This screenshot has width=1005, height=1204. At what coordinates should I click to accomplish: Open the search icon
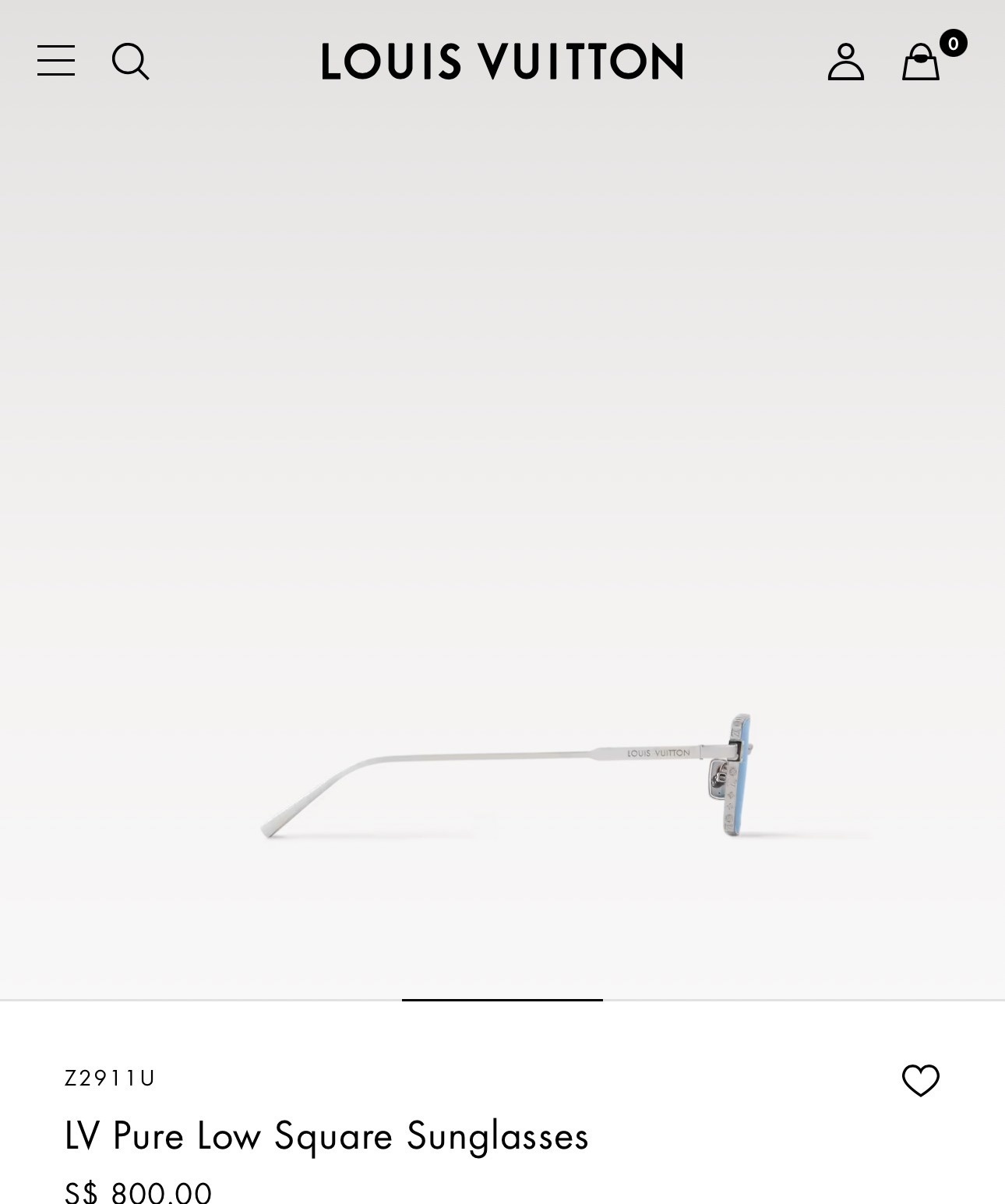[130, 61]
